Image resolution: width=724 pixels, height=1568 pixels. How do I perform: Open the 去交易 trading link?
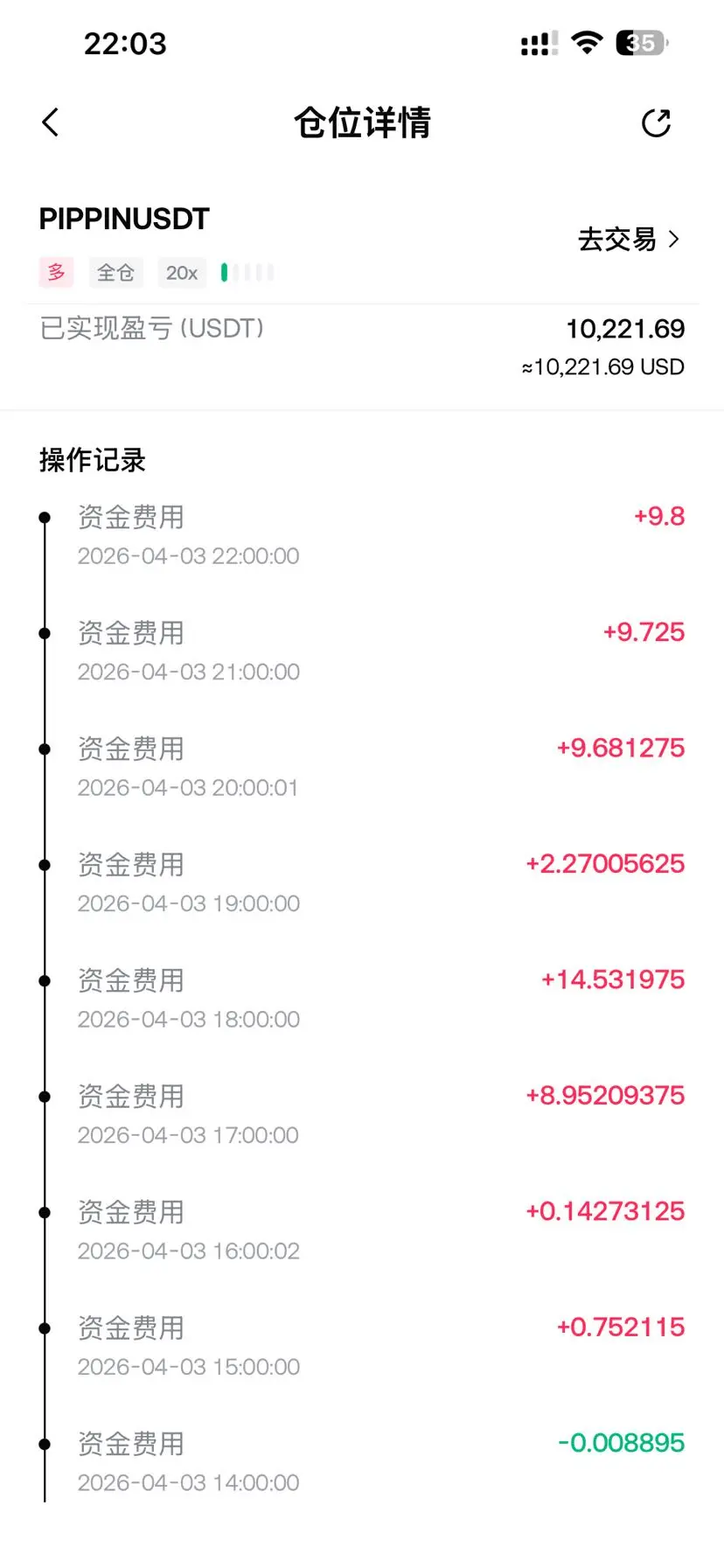pos(628,239)
